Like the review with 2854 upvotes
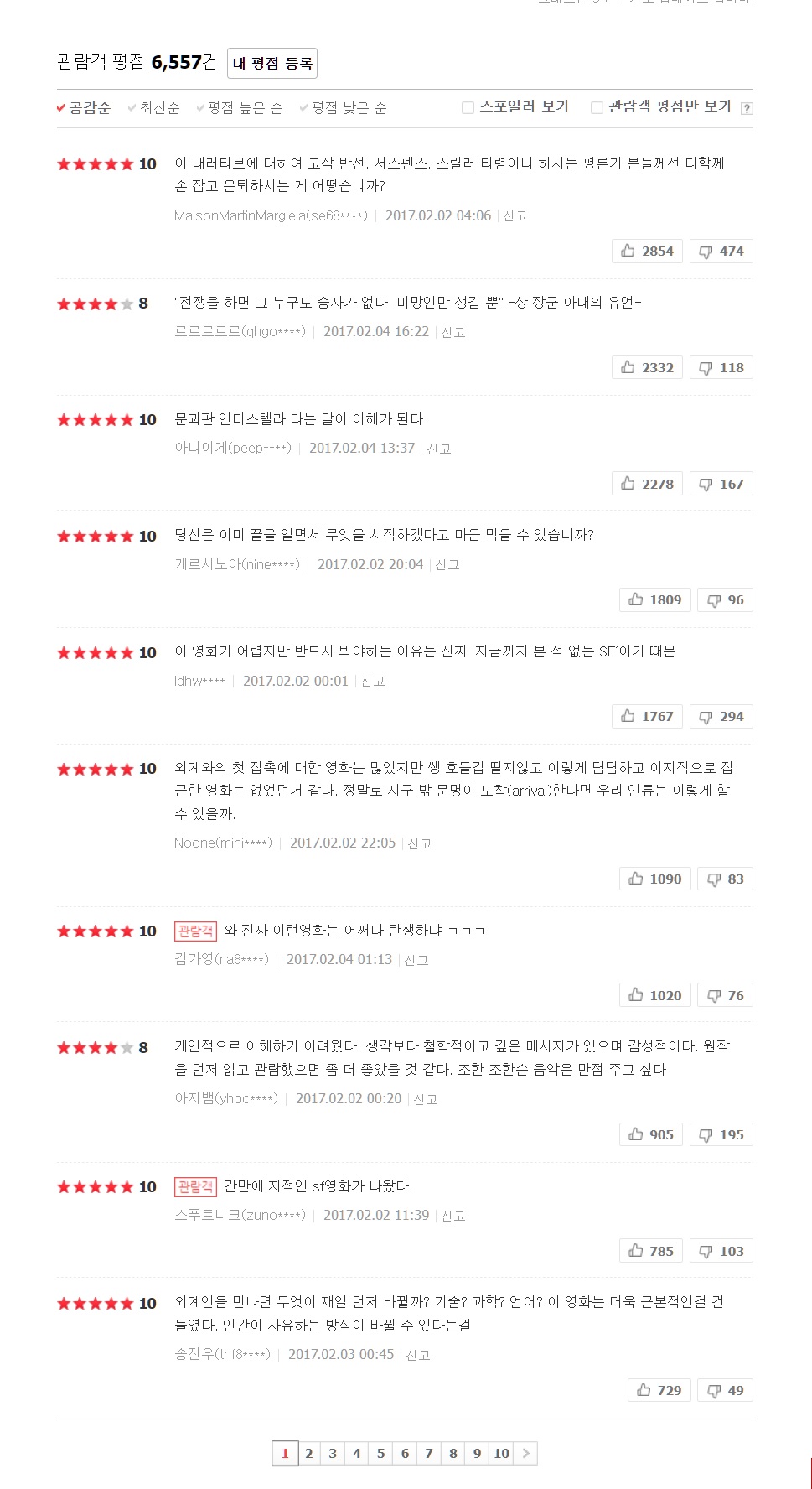This screenshot has height=1489, width=812. click(647, 252)
